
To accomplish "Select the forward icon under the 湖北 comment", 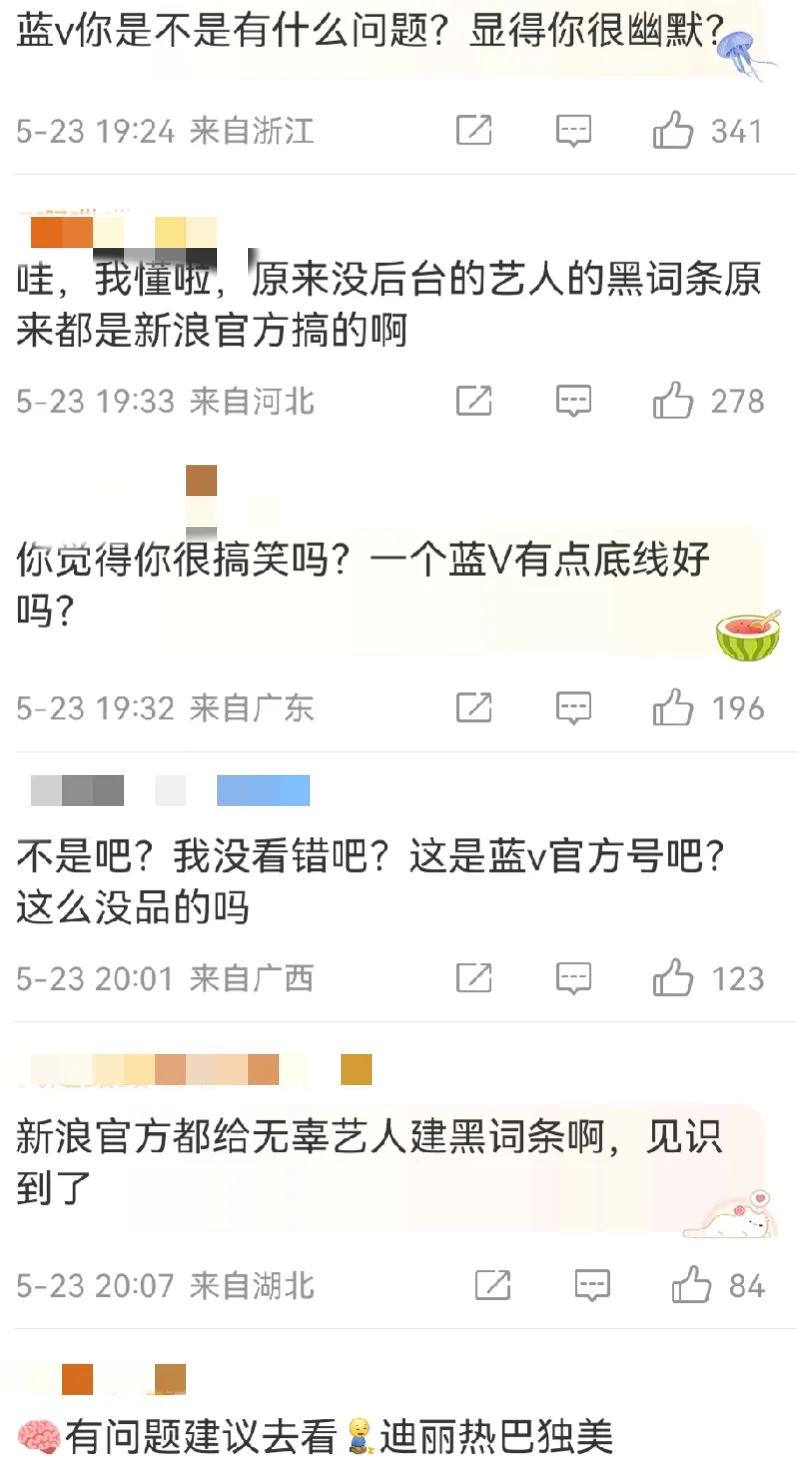I will click(495, 1286).
